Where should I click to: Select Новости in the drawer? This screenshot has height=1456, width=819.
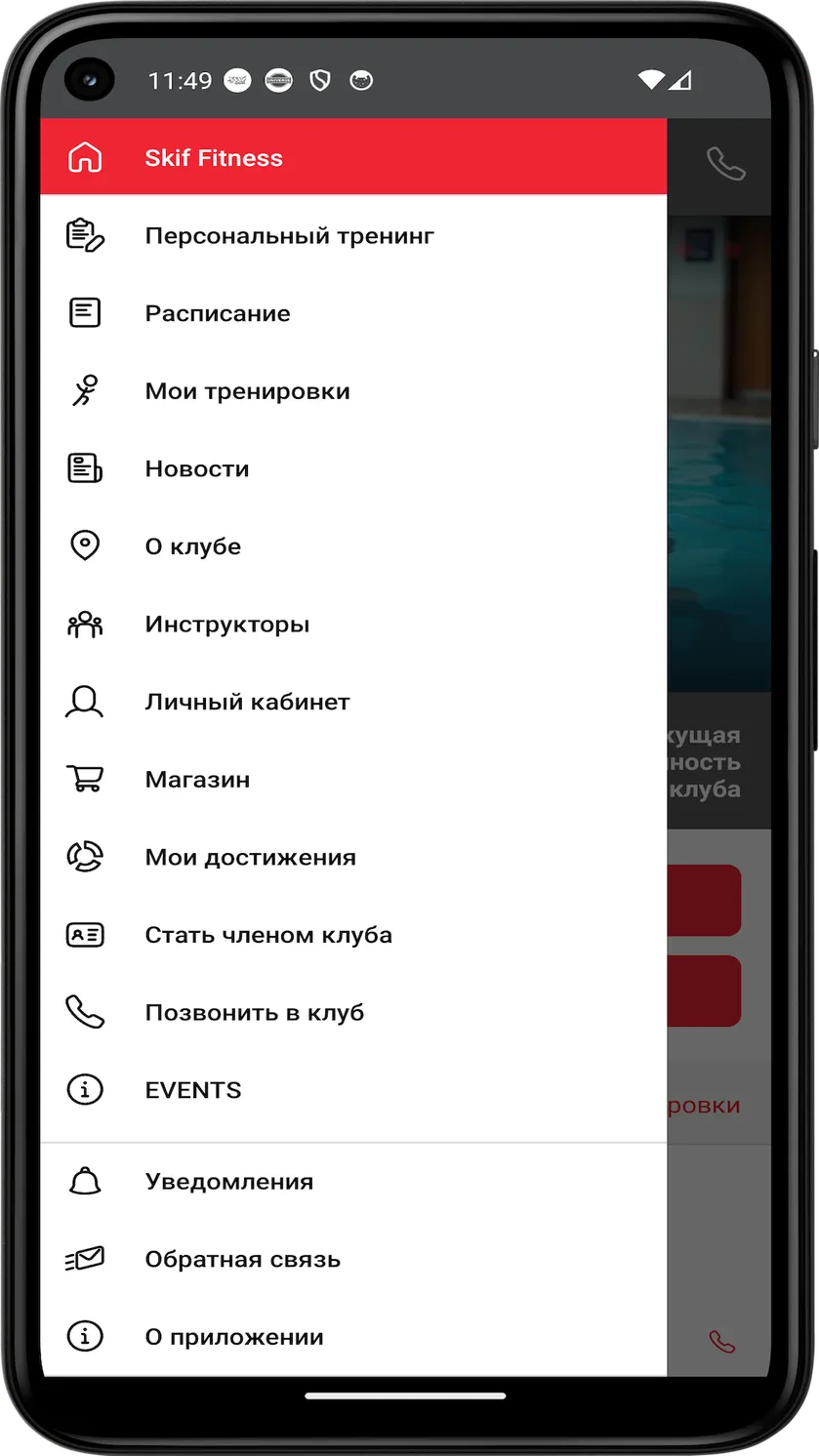(353, 468)
